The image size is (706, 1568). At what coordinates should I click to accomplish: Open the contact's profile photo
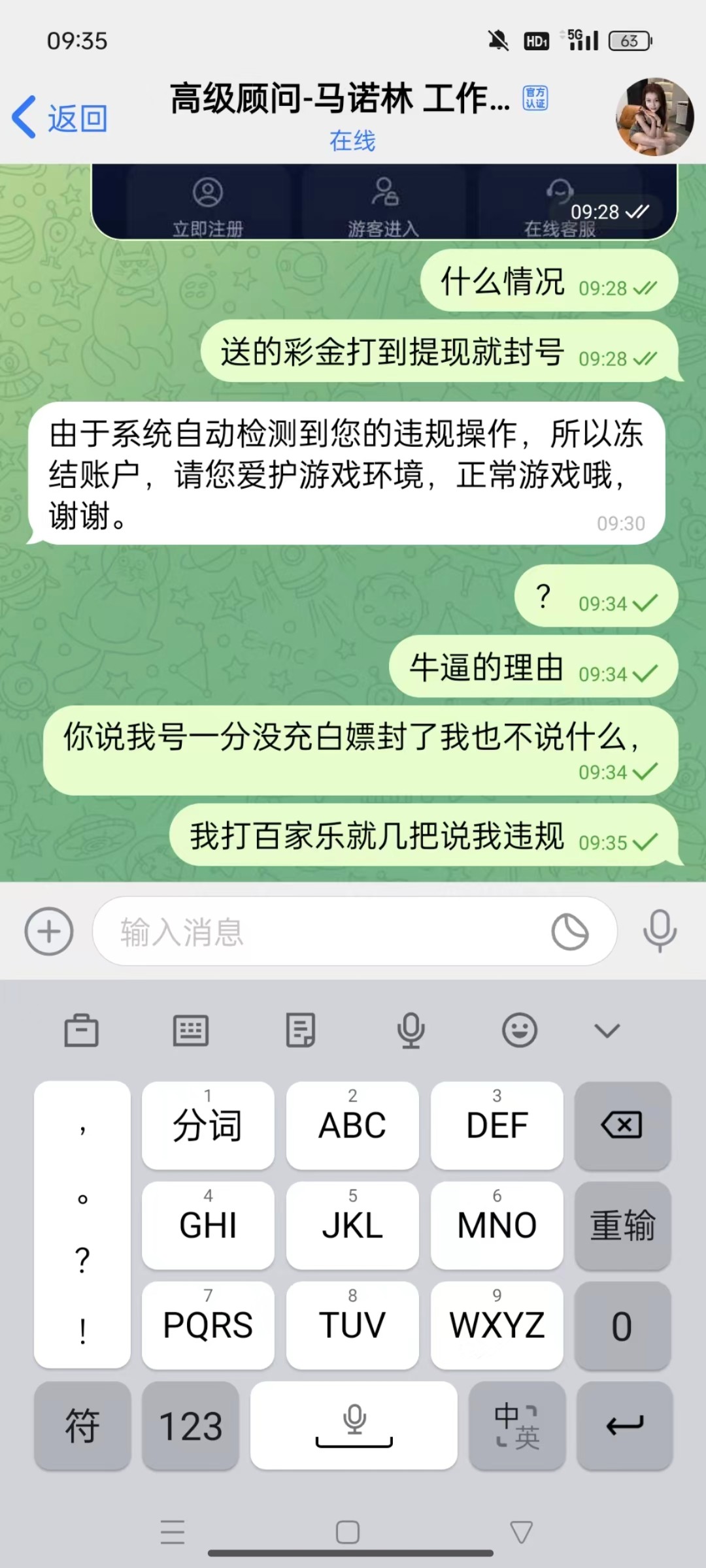(x=654, y=117)
